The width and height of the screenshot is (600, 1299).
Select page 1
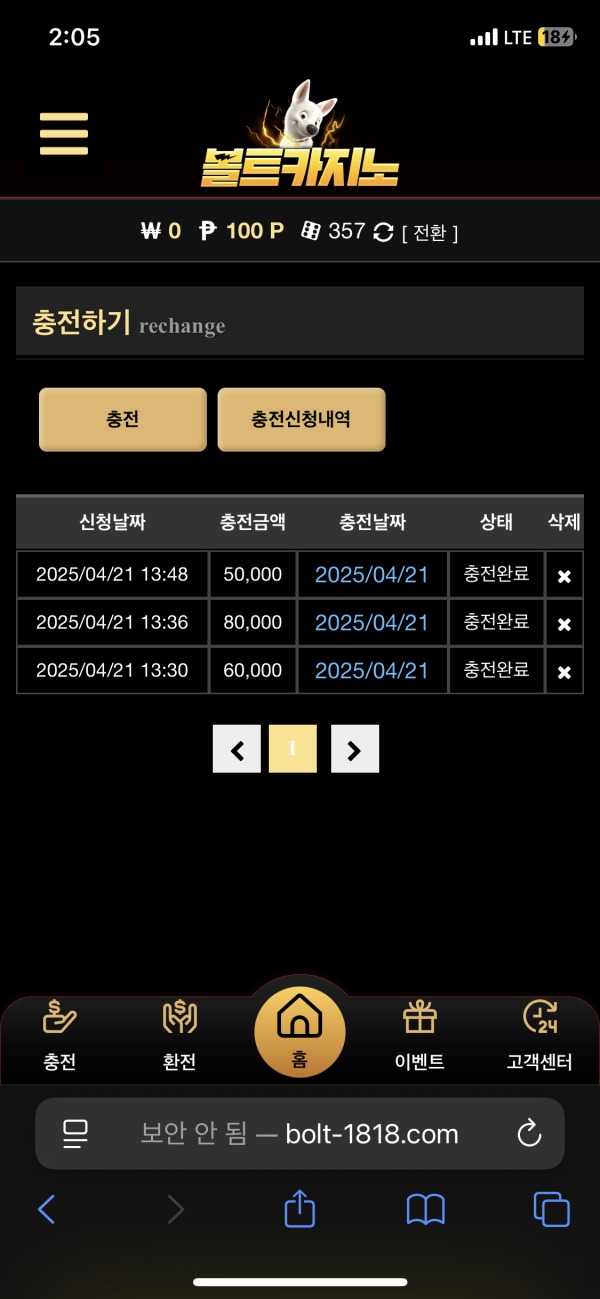pos(293,749)
